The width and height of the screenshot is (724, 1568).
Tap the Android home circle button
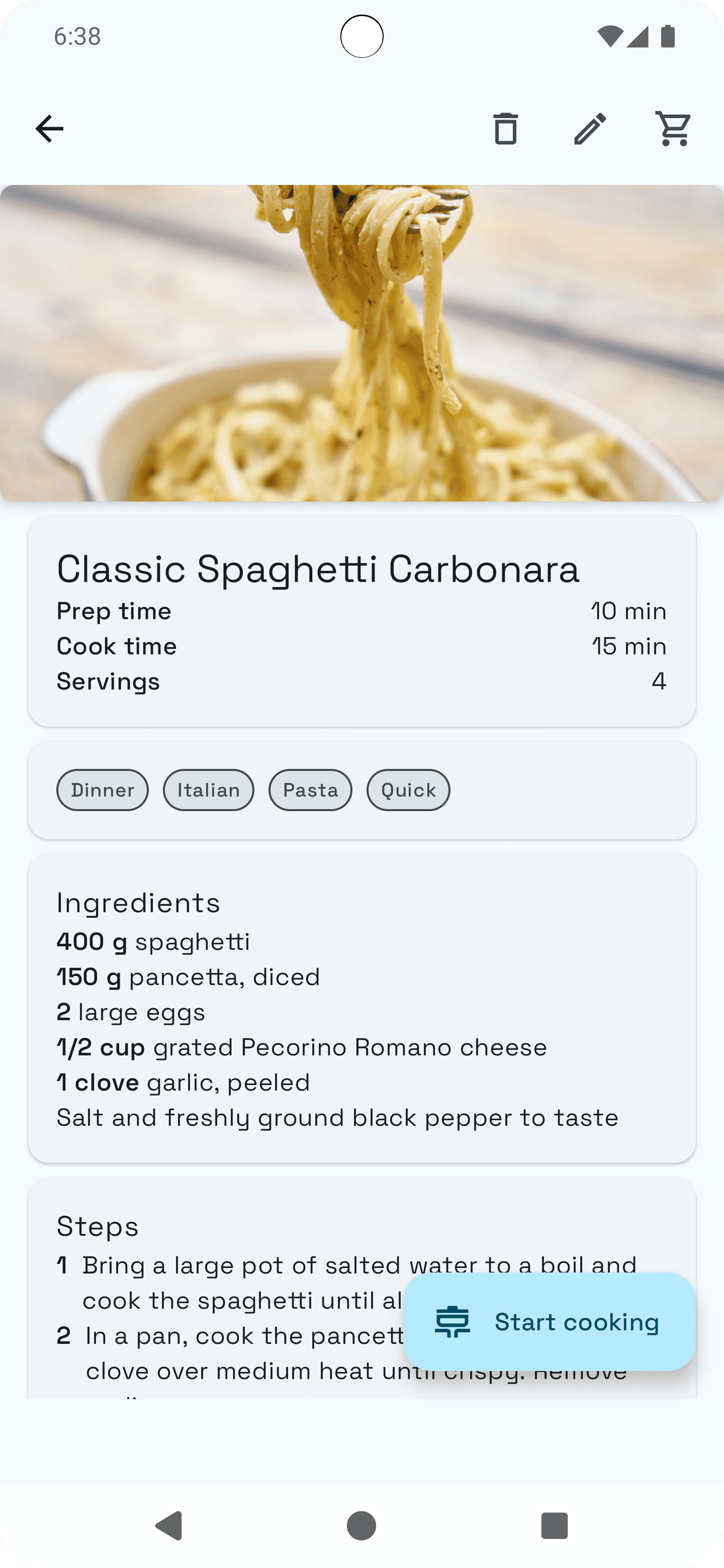(x=361, y=1526)
